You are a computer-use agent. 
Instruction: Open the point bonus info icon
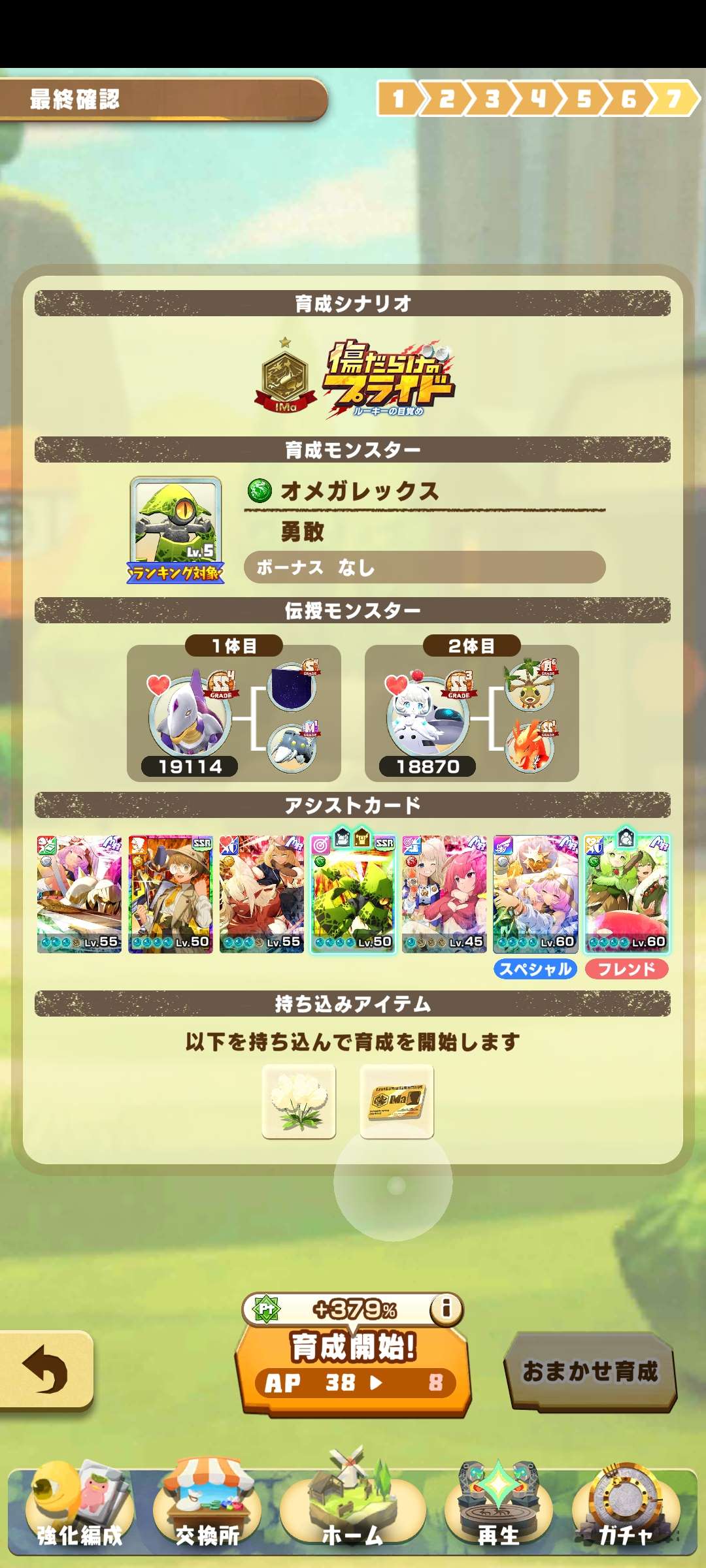(446, 1309)
